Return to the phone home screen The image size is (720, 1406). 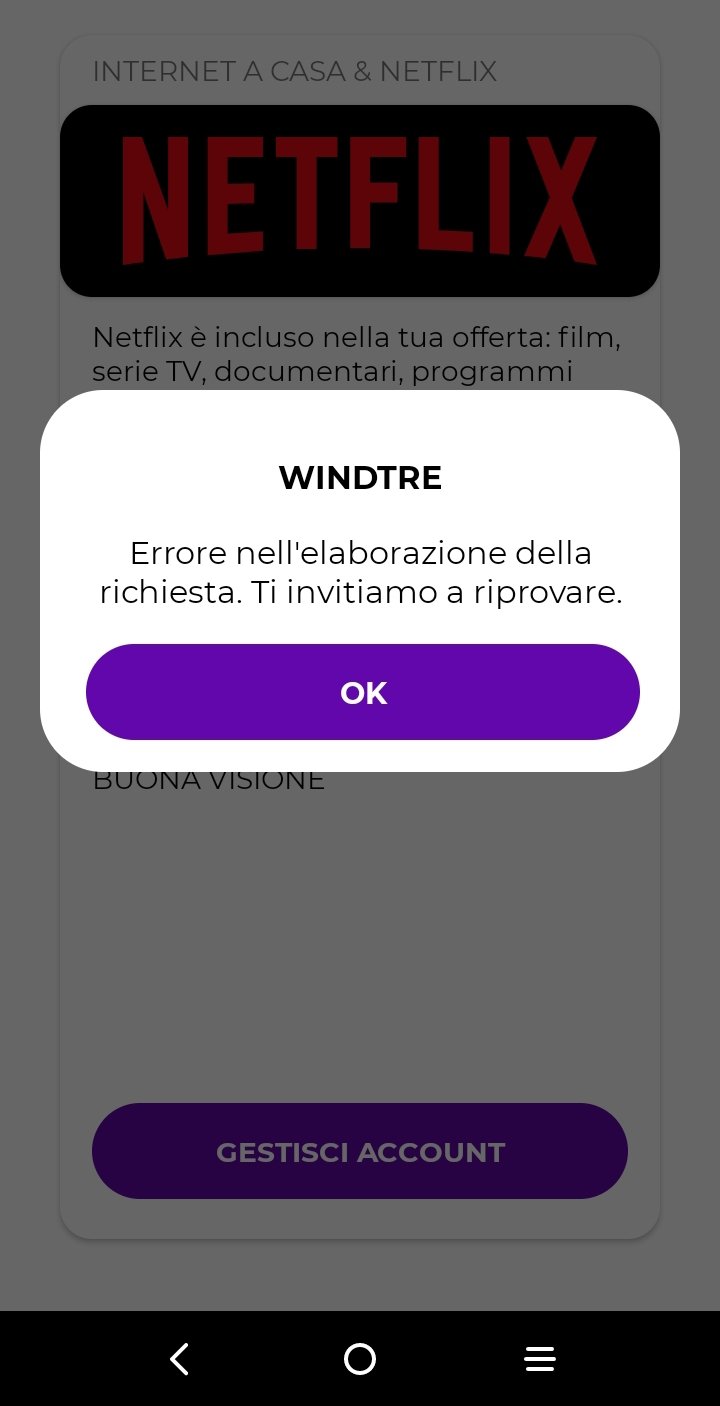coord(360,1359)
